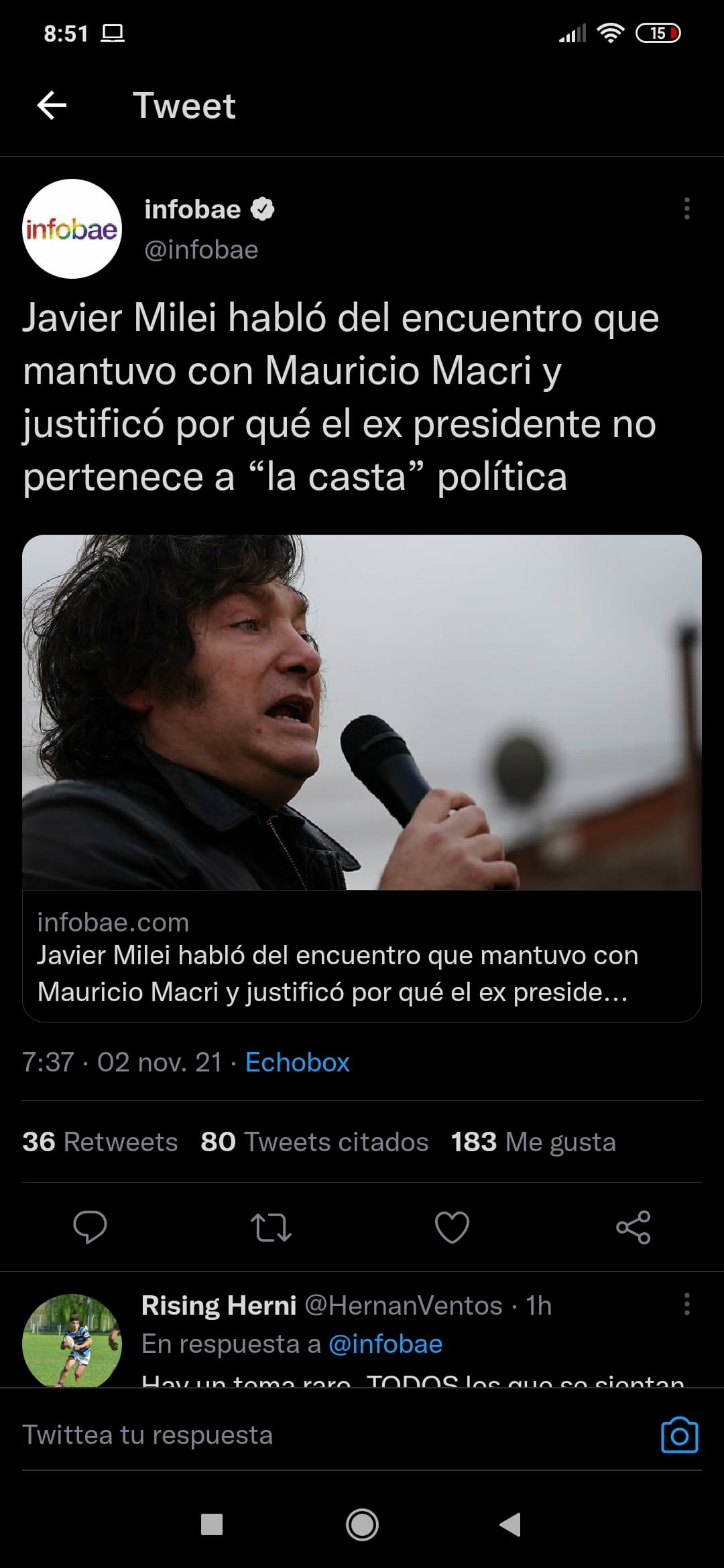Go back using the arrow in header
The height and width of the screenshot is (1568, 724).
click(52, 105)
